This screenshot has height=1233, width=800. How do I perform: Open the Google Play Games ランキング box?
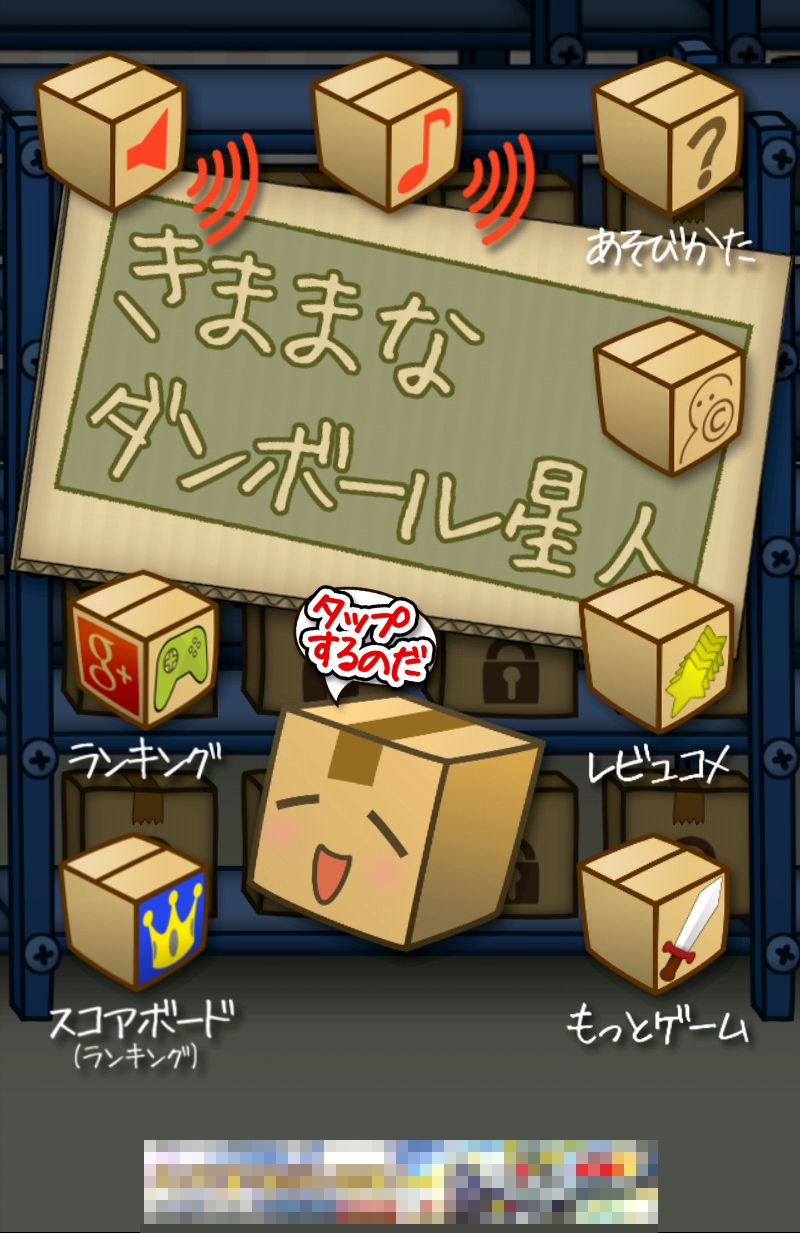point(143,650)
